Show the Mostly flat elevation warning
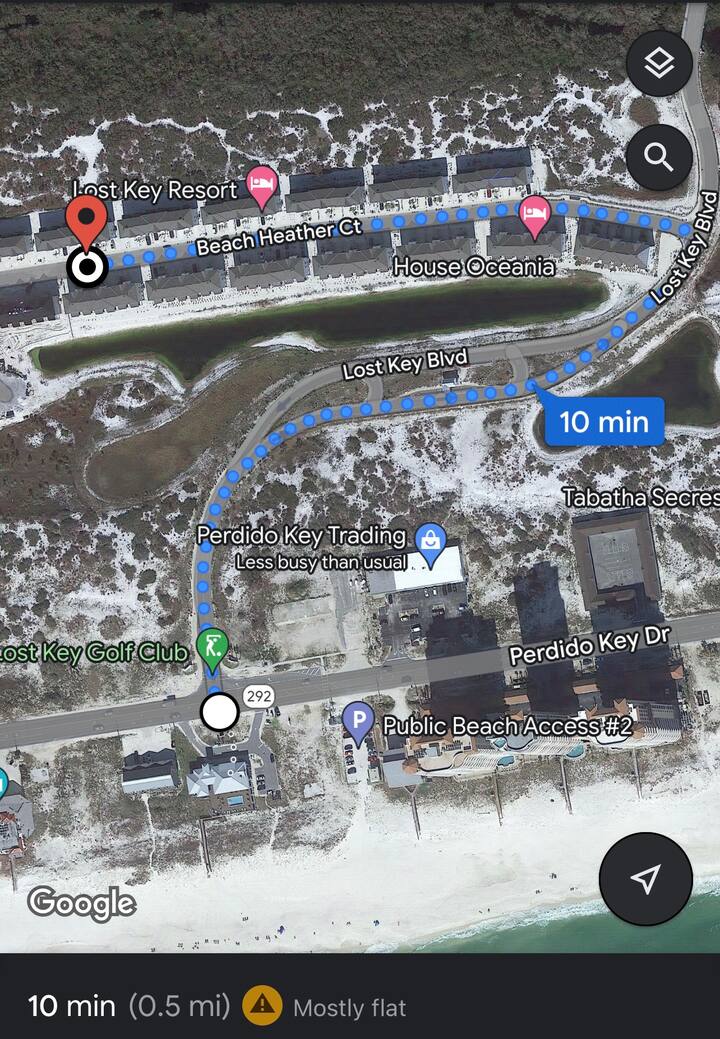Viewport: 720px width, 1039px height. [262, 1006]
